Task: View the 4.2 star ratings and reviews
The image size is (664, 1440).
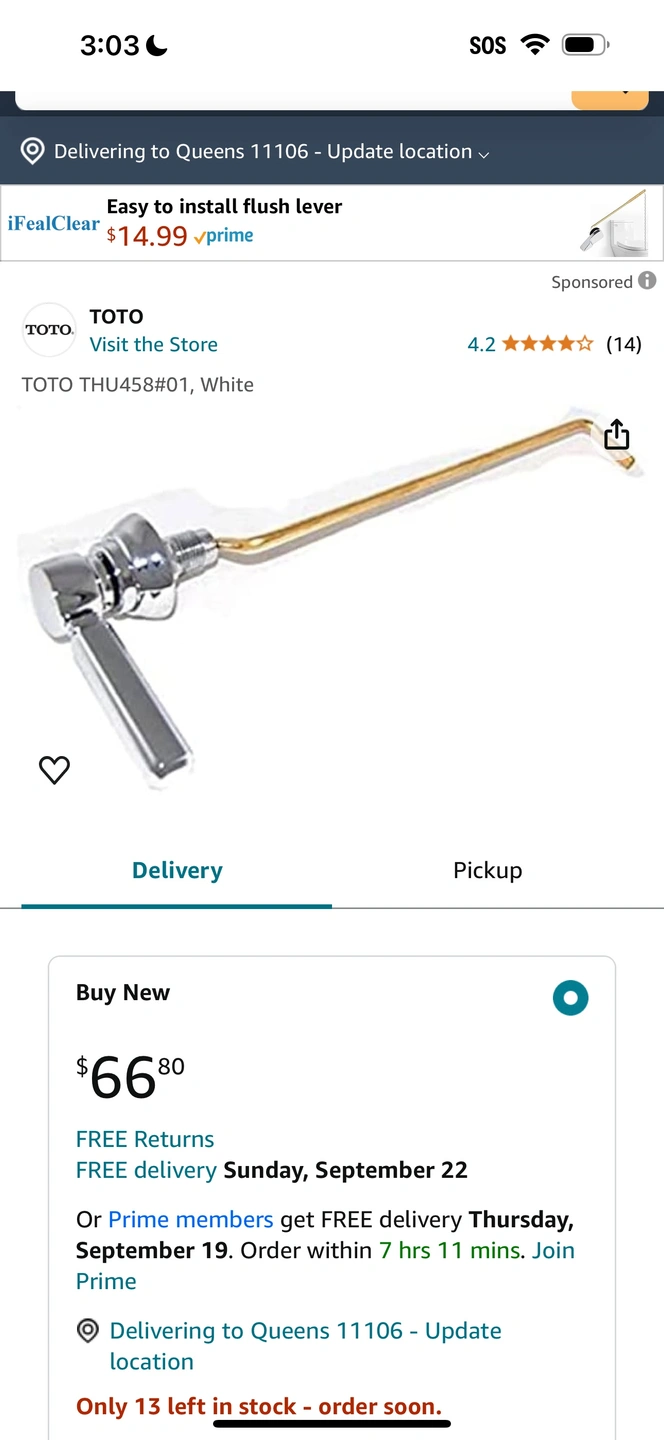Action: 554,344
